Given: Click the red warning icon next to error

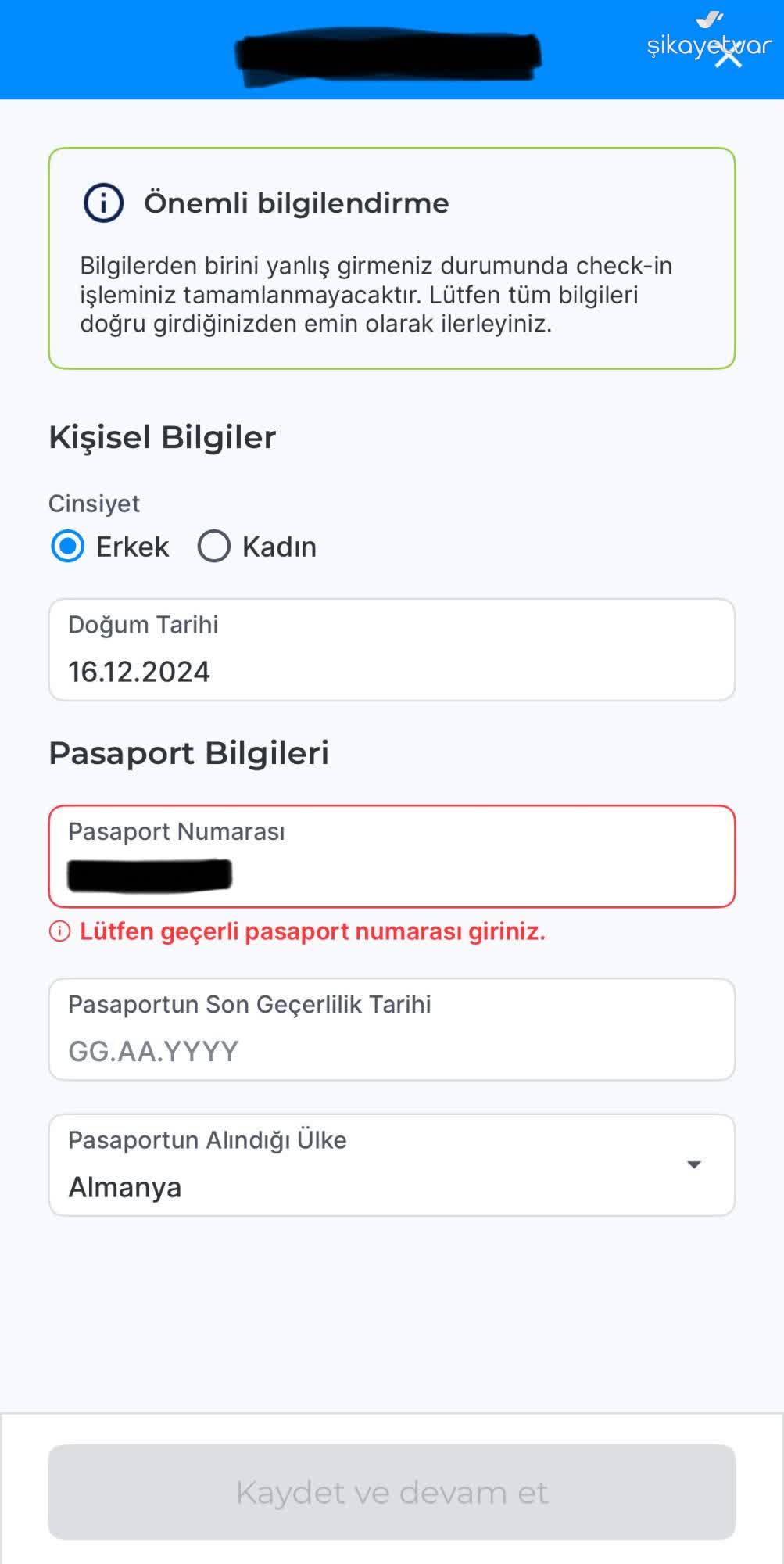Looking at the screenshot, I should pos(59,931).
